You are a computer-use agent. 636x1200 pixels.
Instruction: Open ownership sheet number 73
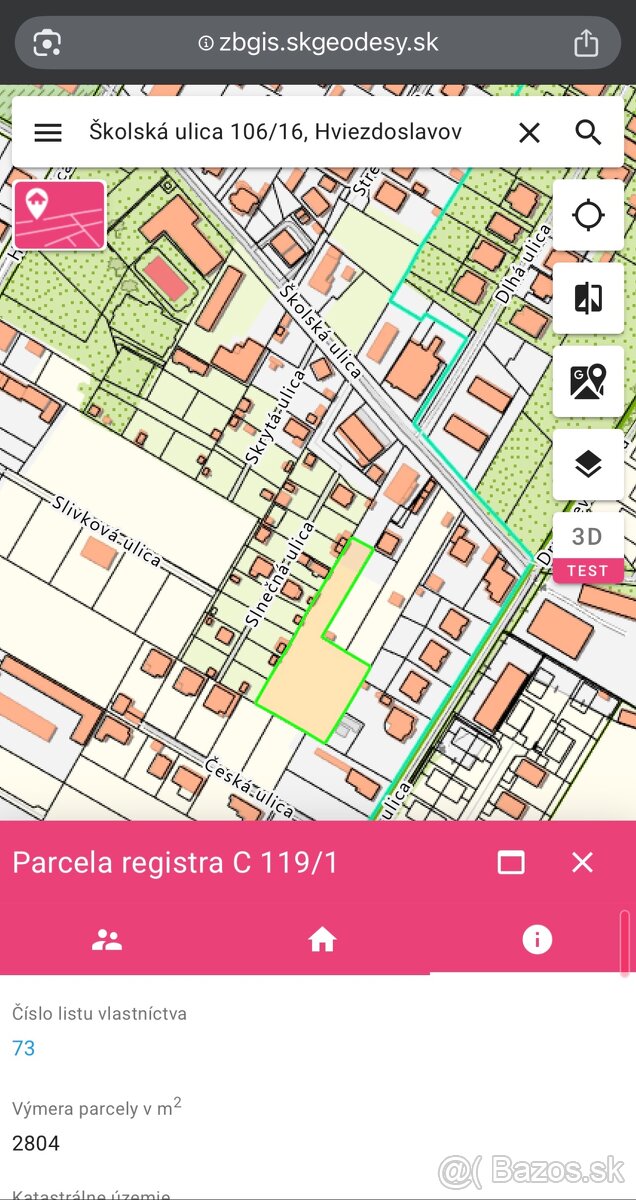coord(24,1048)
